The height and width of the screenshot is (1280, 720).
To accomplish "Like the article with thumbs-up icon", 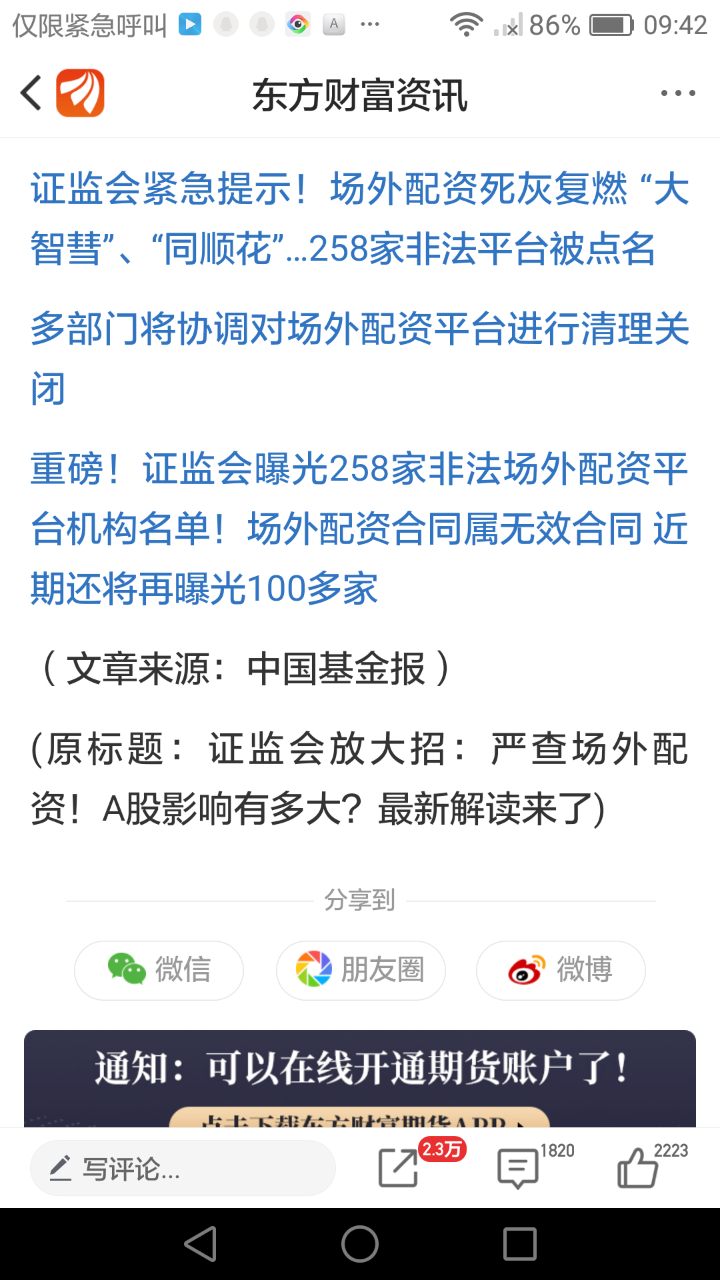I will pyautogui.click(x=637, y=1168).
